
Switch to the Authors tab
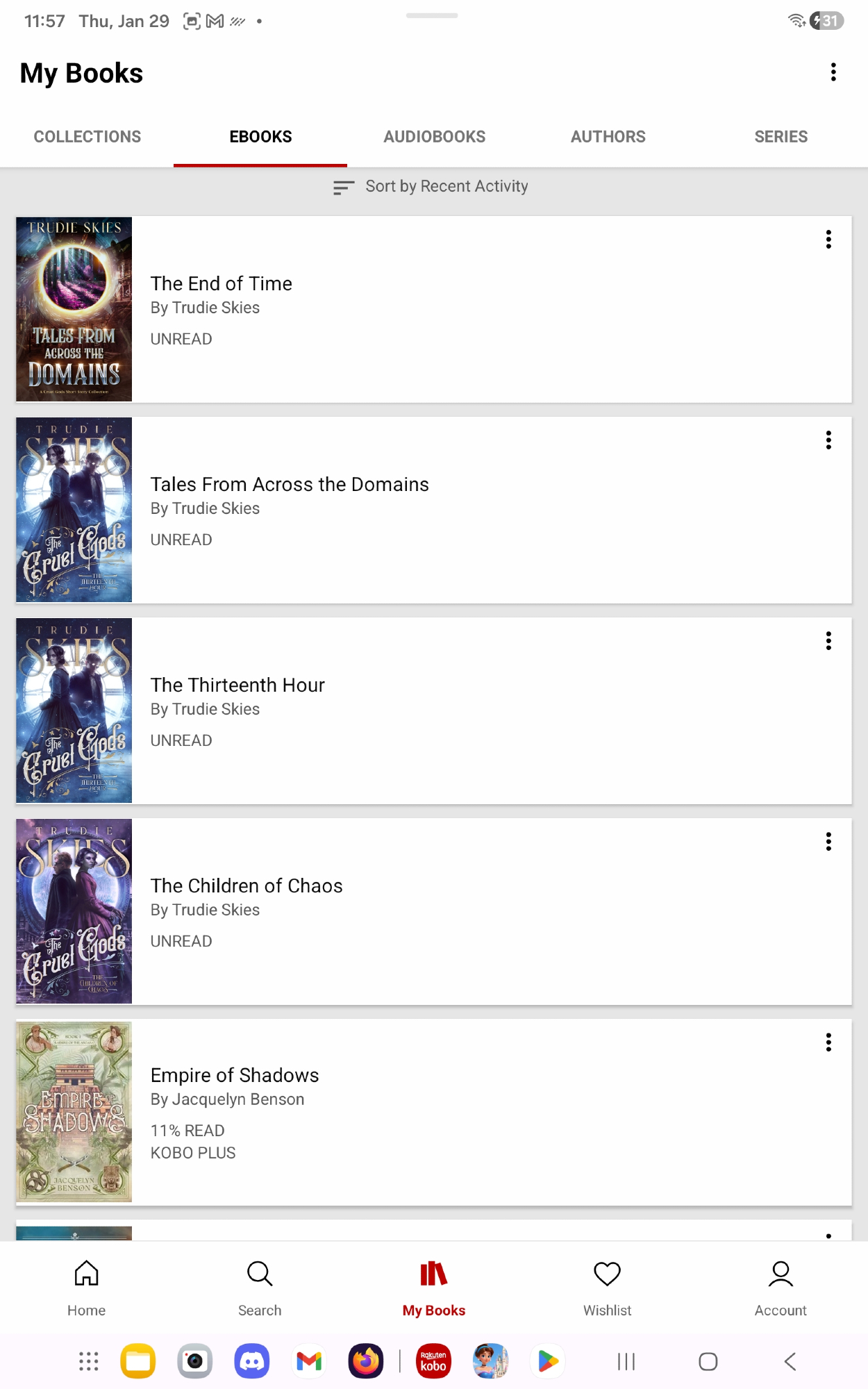point(608,137)
